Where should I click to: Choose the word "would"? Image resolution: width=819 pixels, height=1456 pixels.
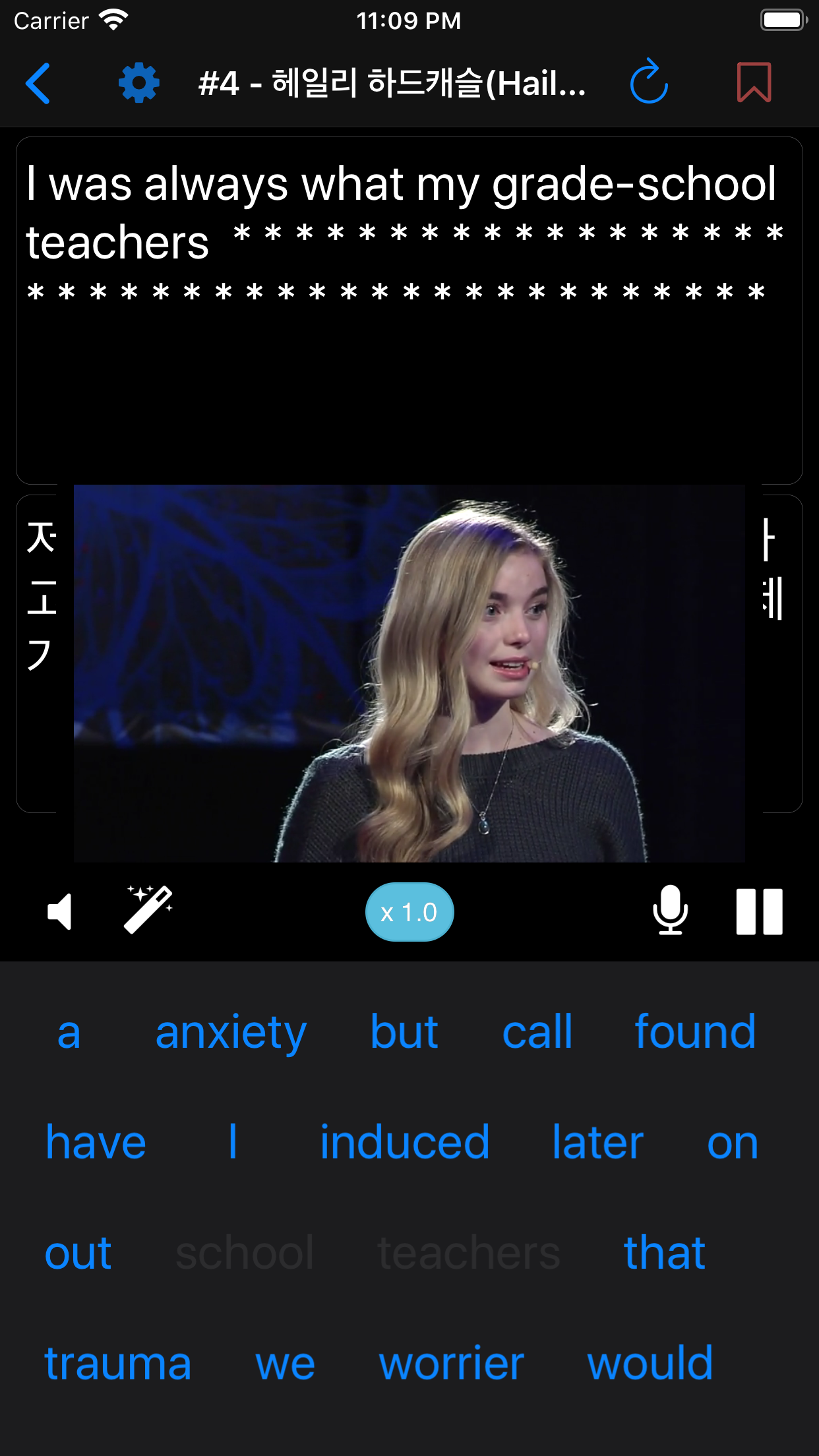tap(650, 1364)
